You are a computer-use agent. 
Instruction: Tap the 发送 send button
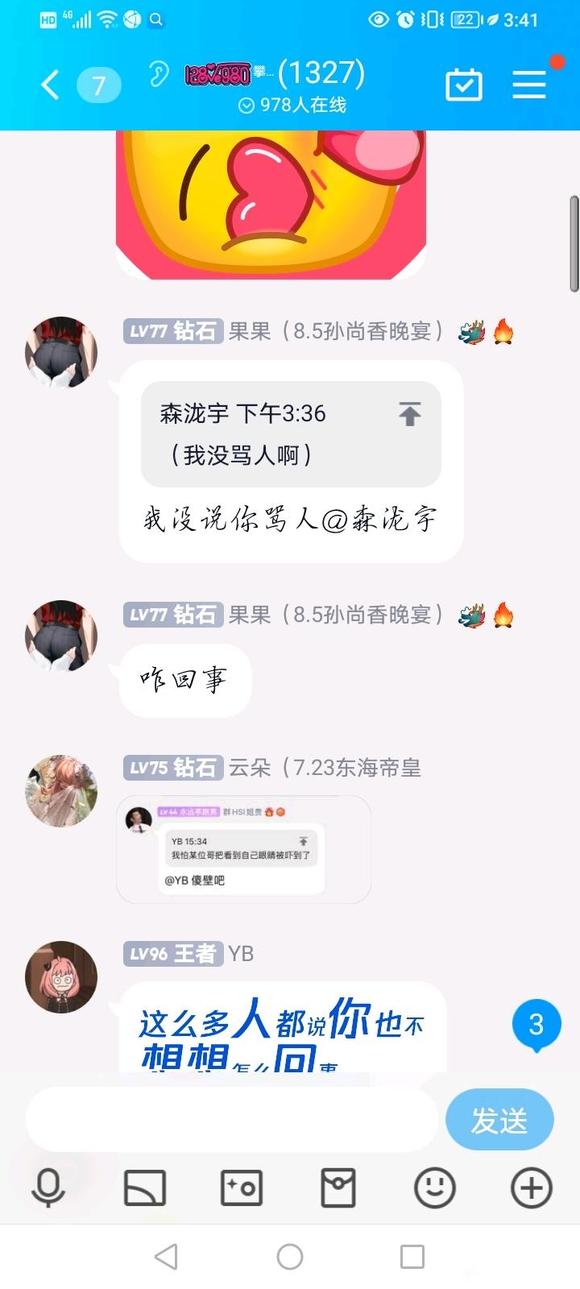click(499, 1120)
